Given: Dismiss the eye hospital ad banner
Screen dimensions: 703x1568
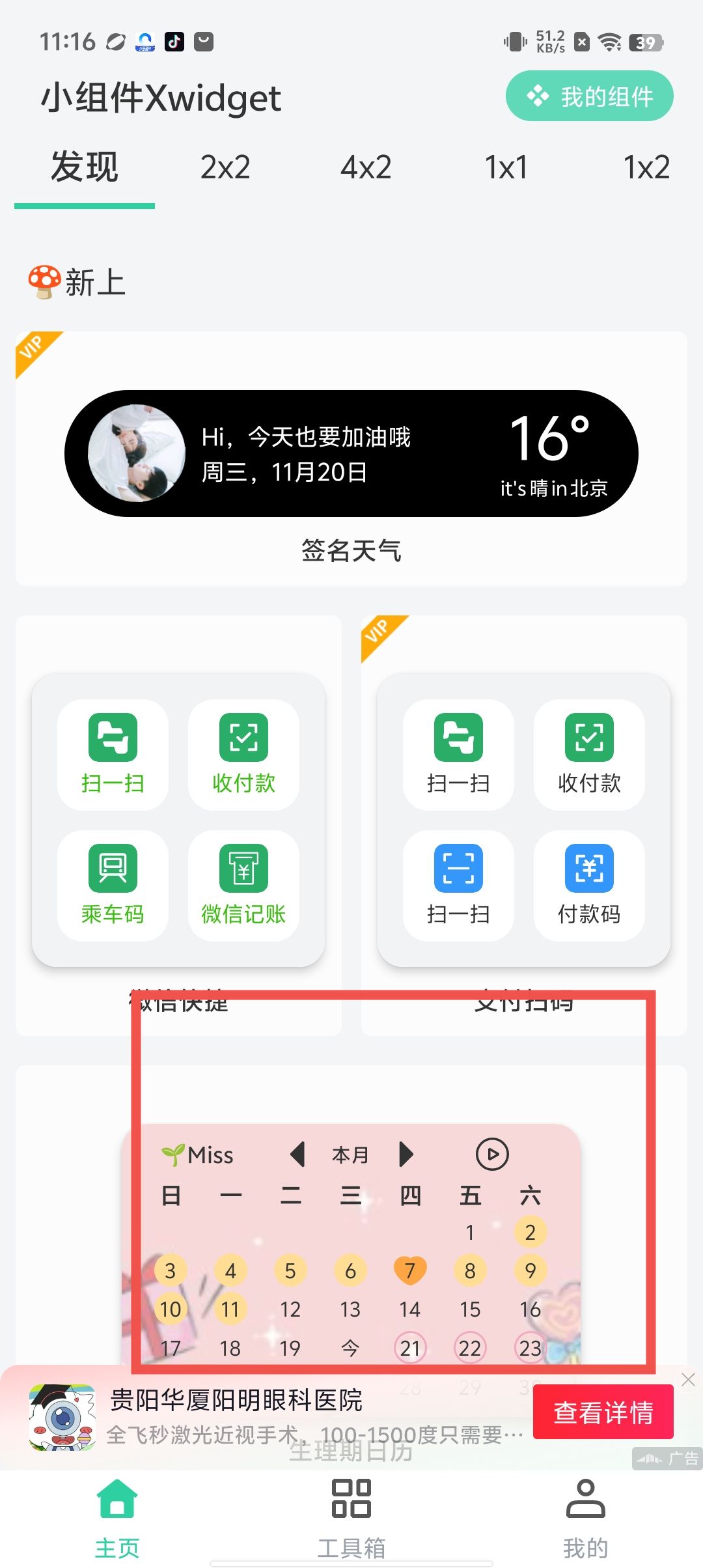Looking at the screenshot, I should click(688, 1380).
